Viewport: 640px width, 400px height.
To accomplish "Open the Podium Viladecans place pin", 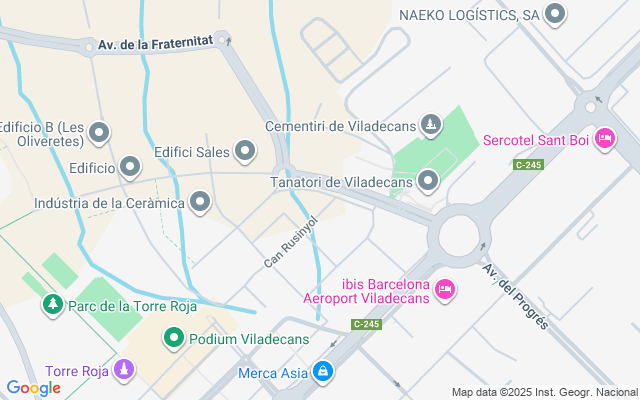I will [174, 338].
